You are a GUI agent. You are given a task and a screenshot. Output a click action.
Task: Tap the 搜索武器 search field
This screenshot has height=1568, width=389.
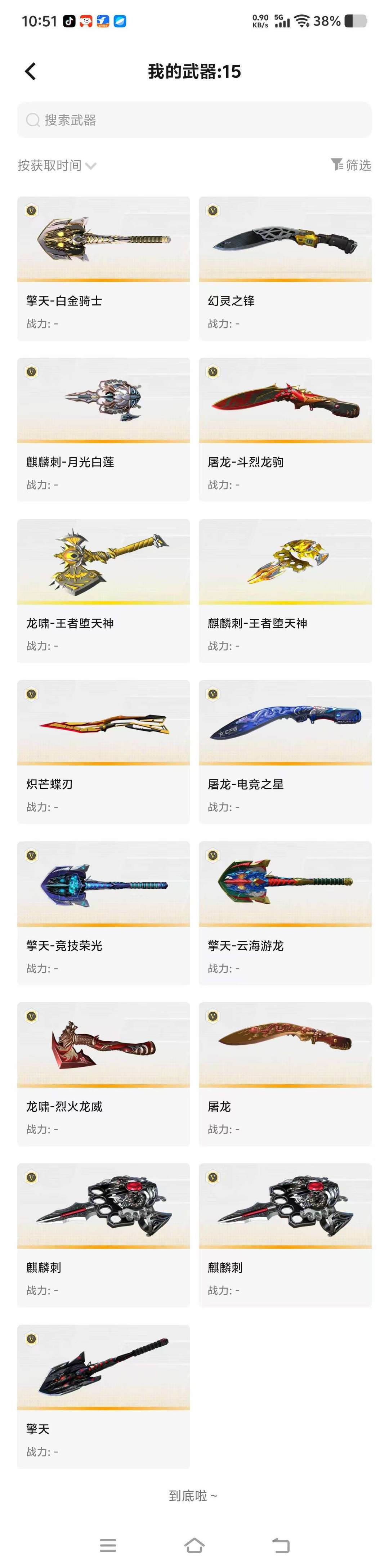(194, 120)
